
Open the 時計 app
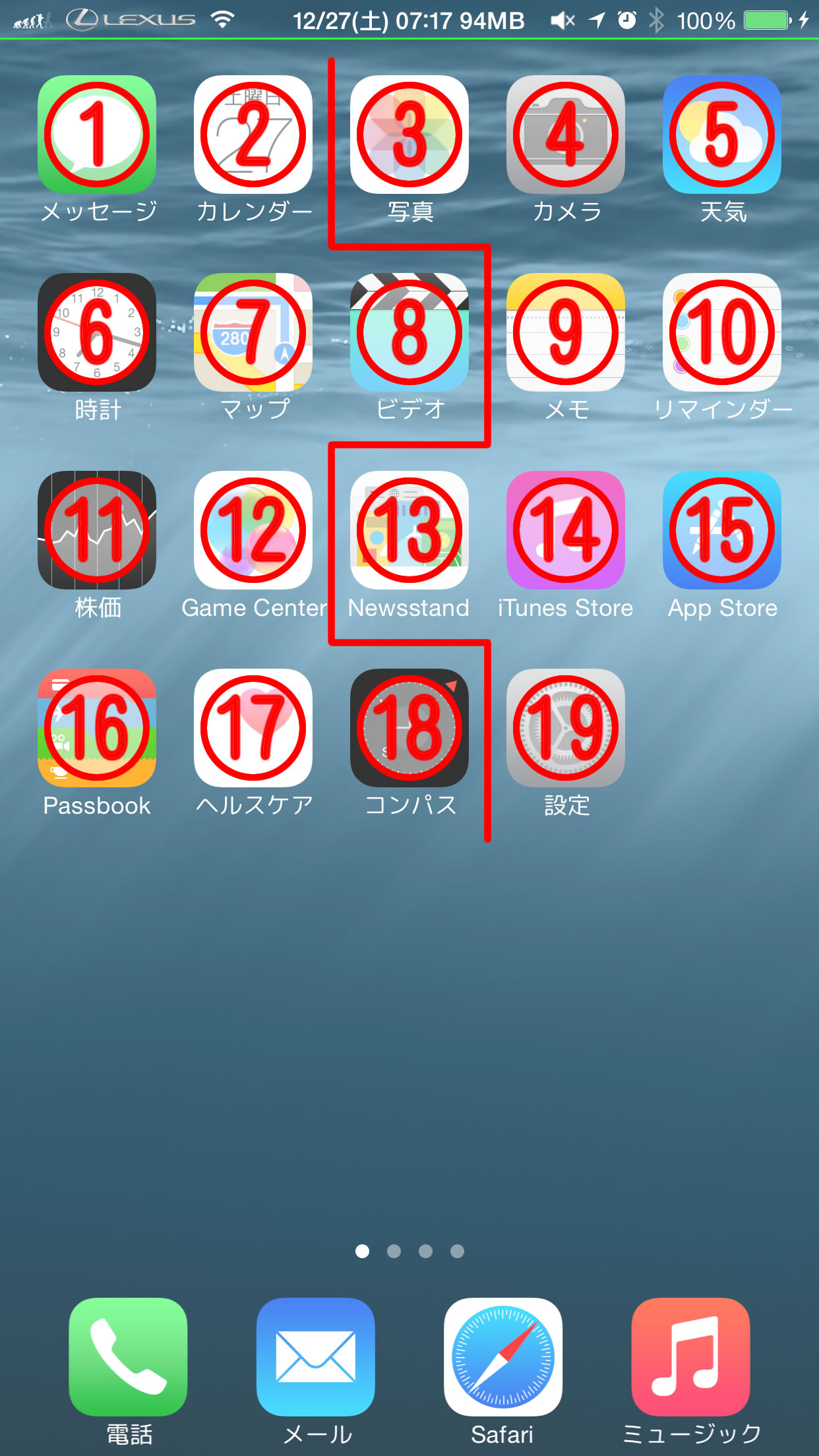pyautogui.click(x=97, y=332)
